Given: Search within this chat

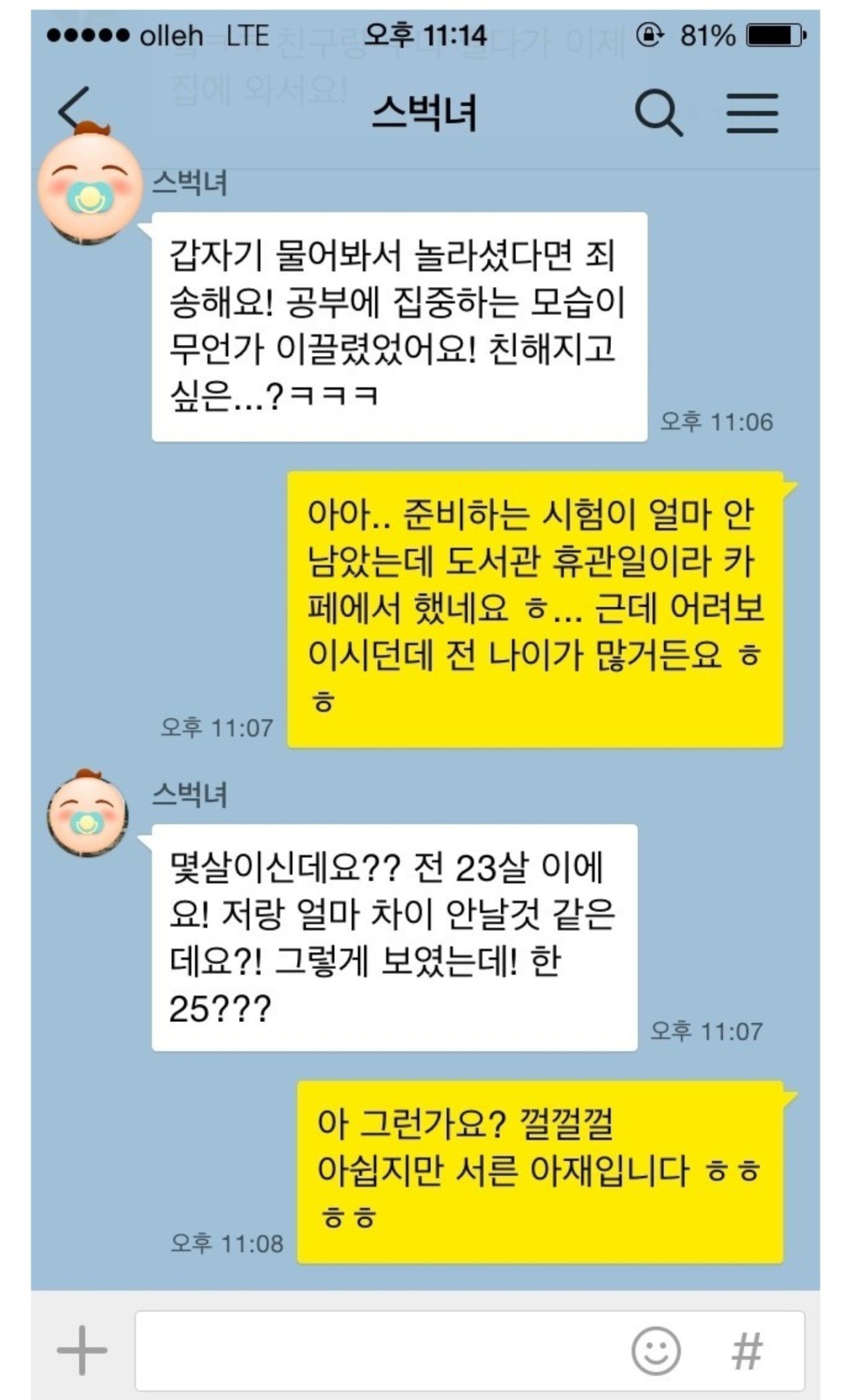Looking at the screenshot, I should (657, 113).
